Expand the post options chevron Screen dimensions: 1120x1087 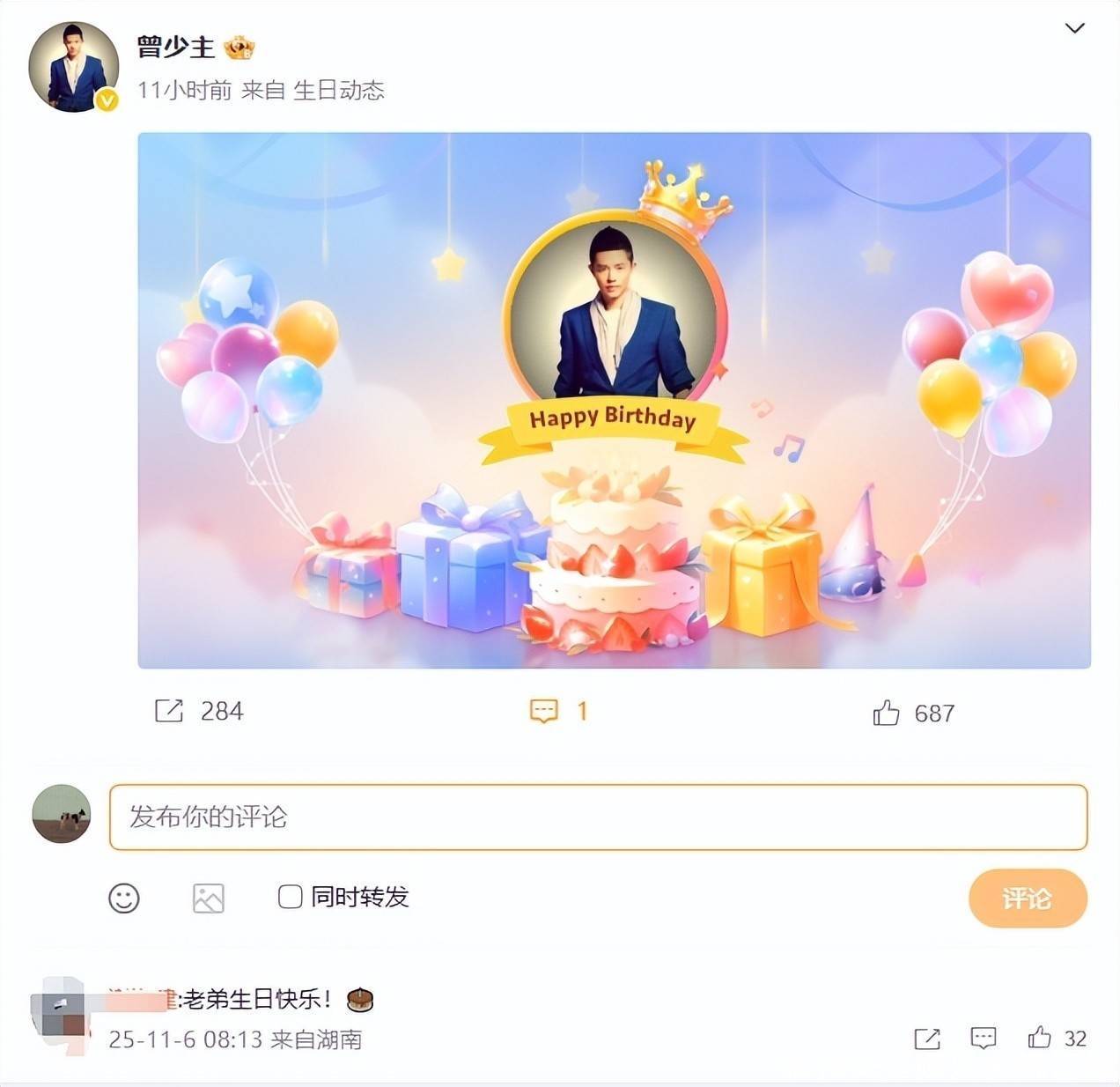[1074, 28]
